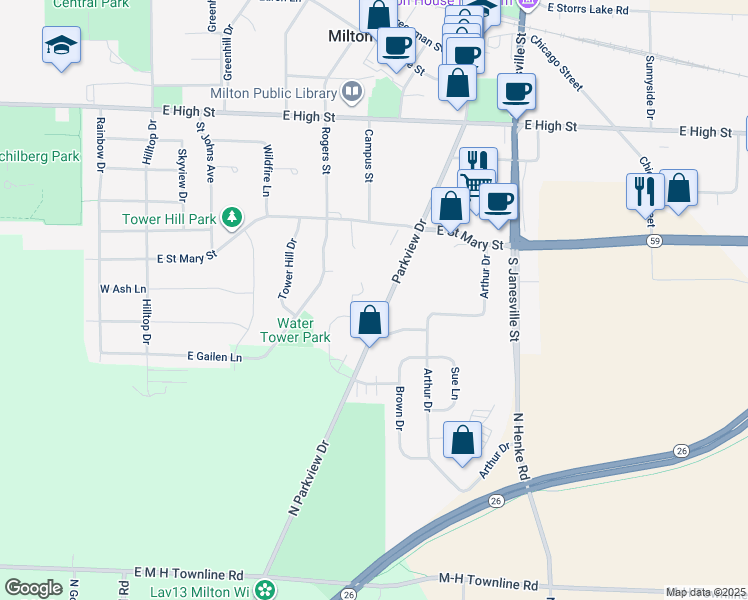The height and width of the screenshot is (600, 748).
Task: Tap the grocery cart marker near S Janesville St
Action: pyautogui.click(x=476, y=184)
